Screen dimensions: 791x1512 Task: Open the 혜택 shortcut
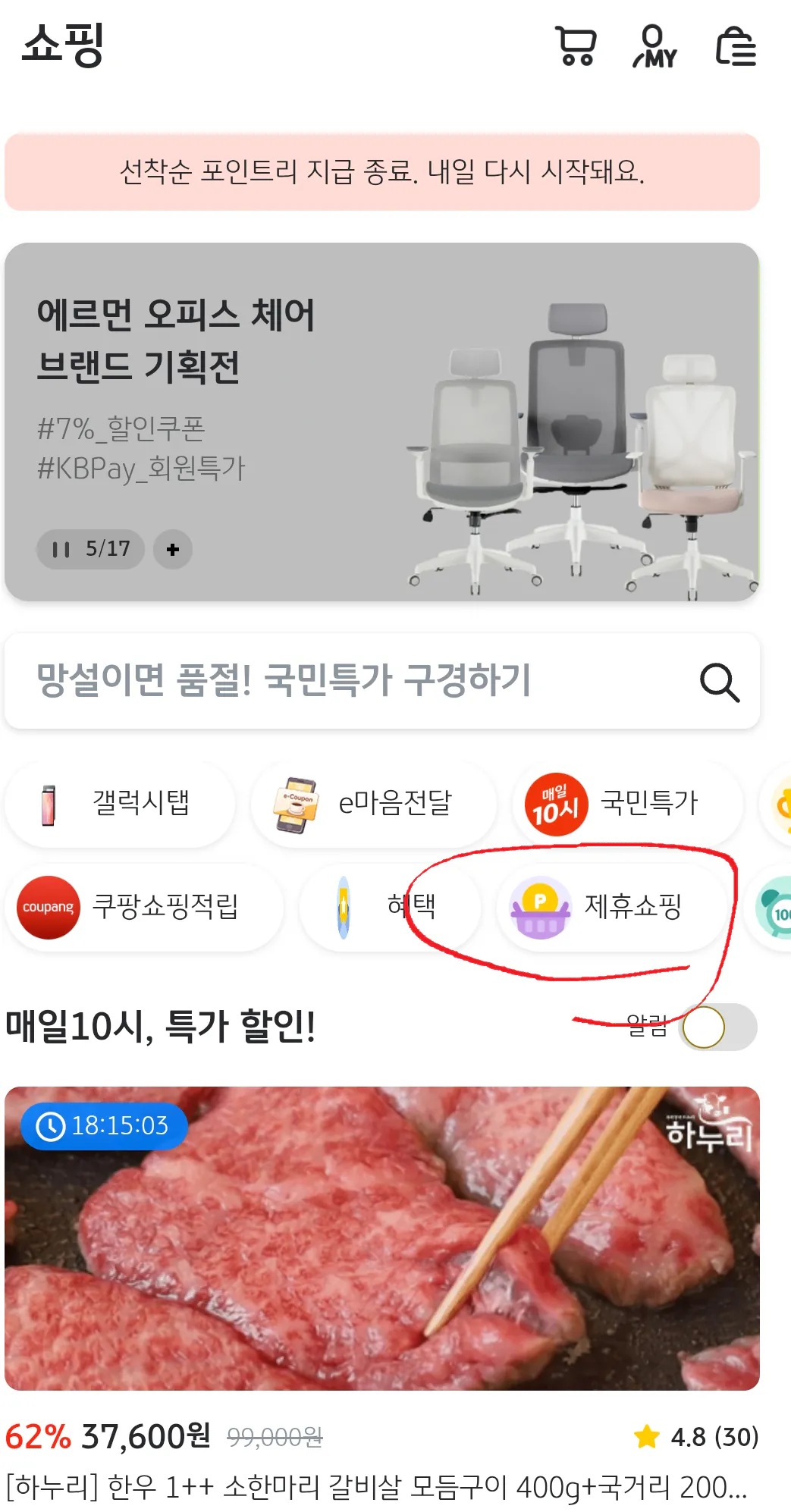coord(391,907)
